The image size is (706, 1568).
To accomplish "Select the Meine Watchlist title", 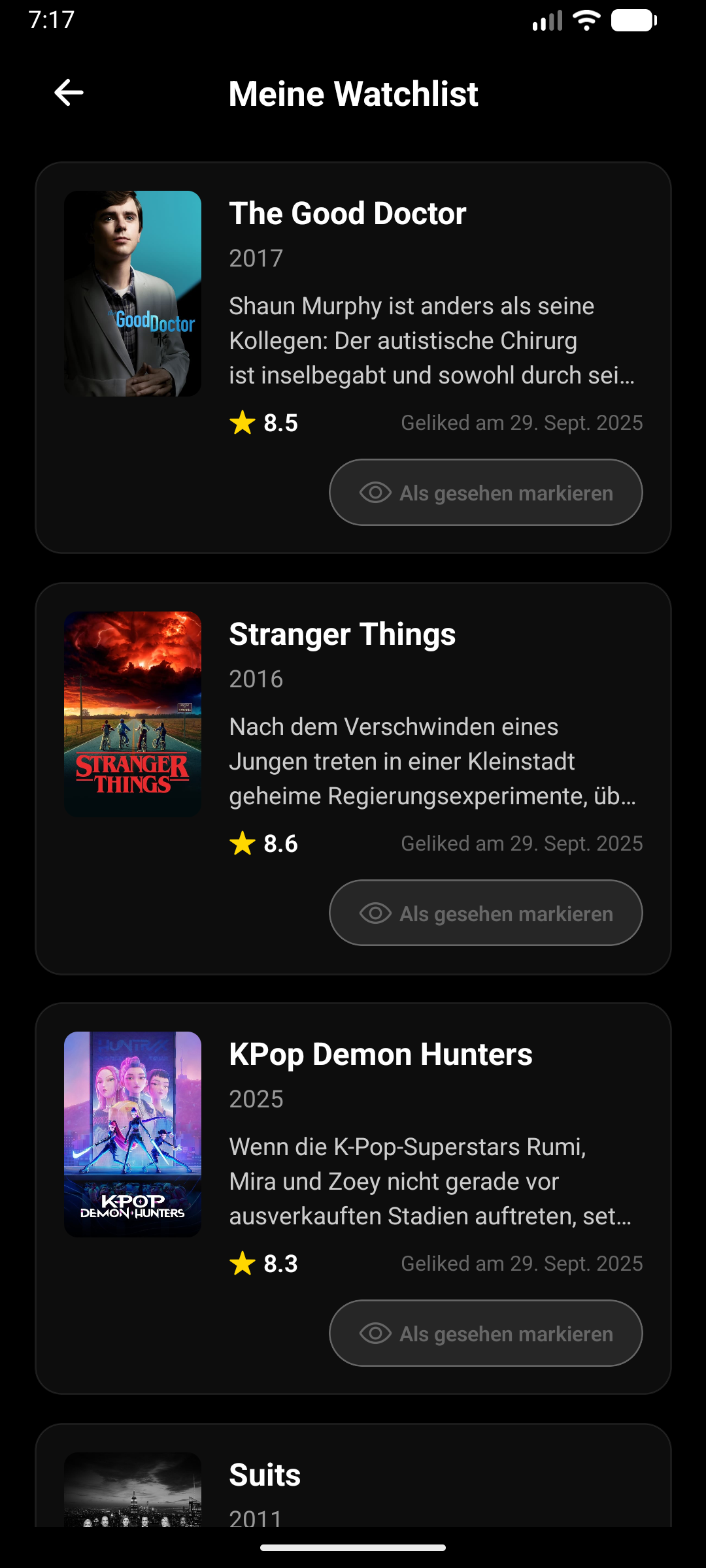I will (353, 94).
